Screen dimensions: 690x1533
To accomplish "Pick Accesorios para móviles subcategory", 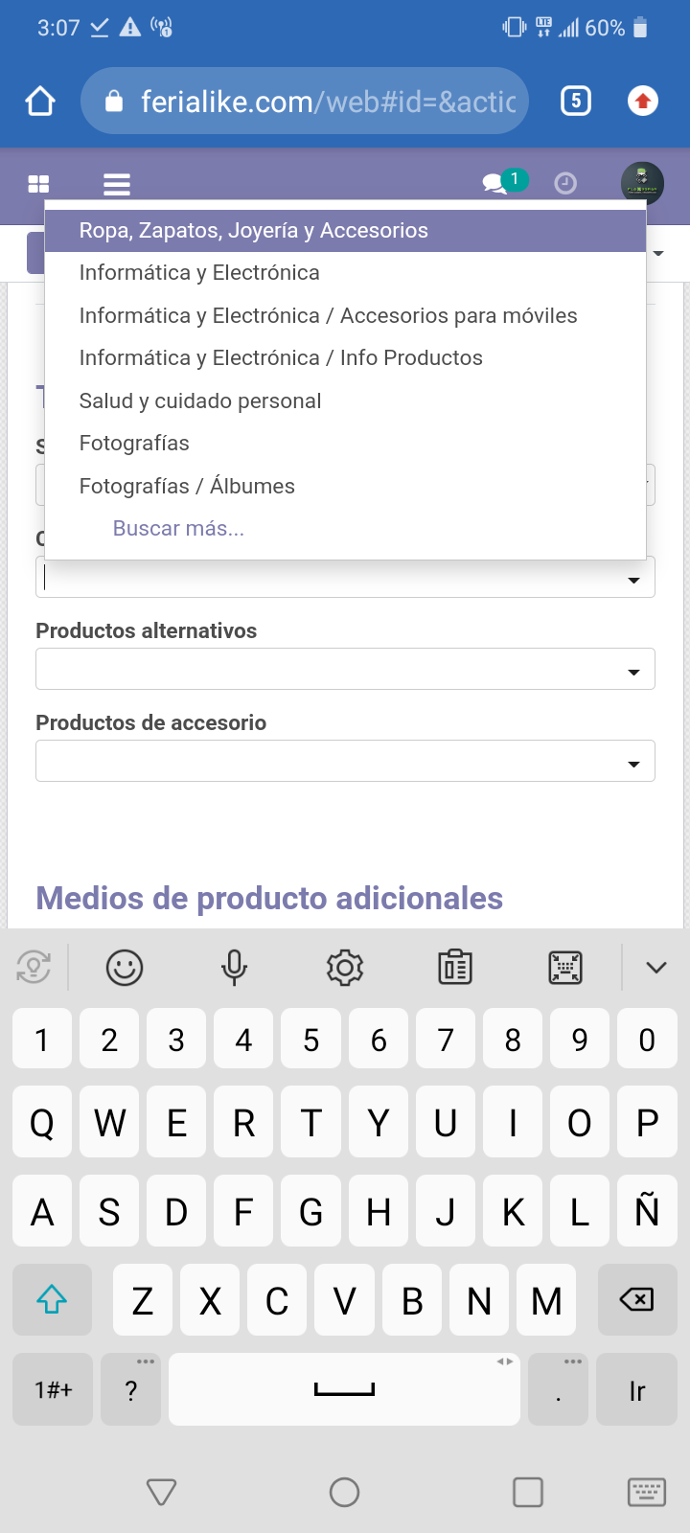I will tap(345, 316).
